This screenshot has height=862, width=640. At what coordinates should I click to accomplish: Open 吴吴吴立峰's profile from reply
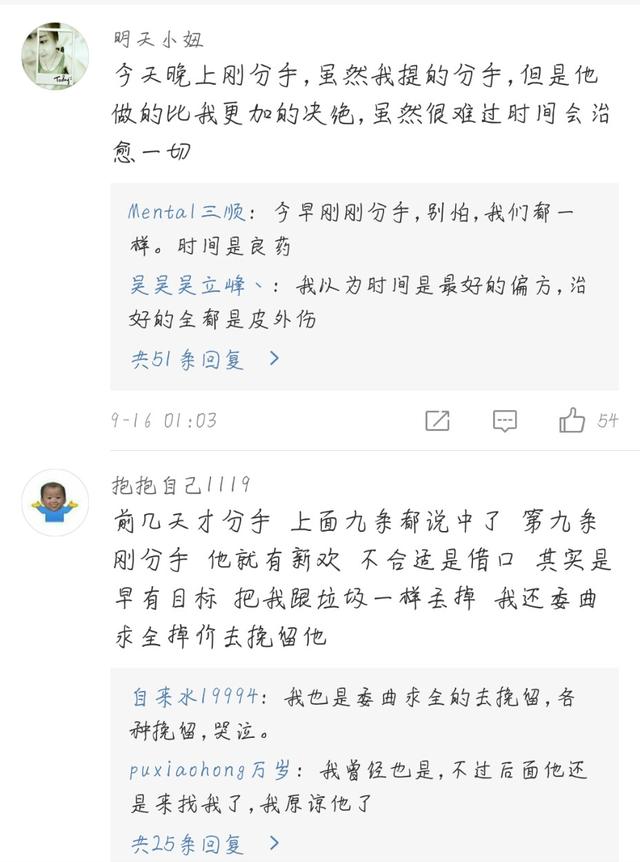tap(192, 286)
